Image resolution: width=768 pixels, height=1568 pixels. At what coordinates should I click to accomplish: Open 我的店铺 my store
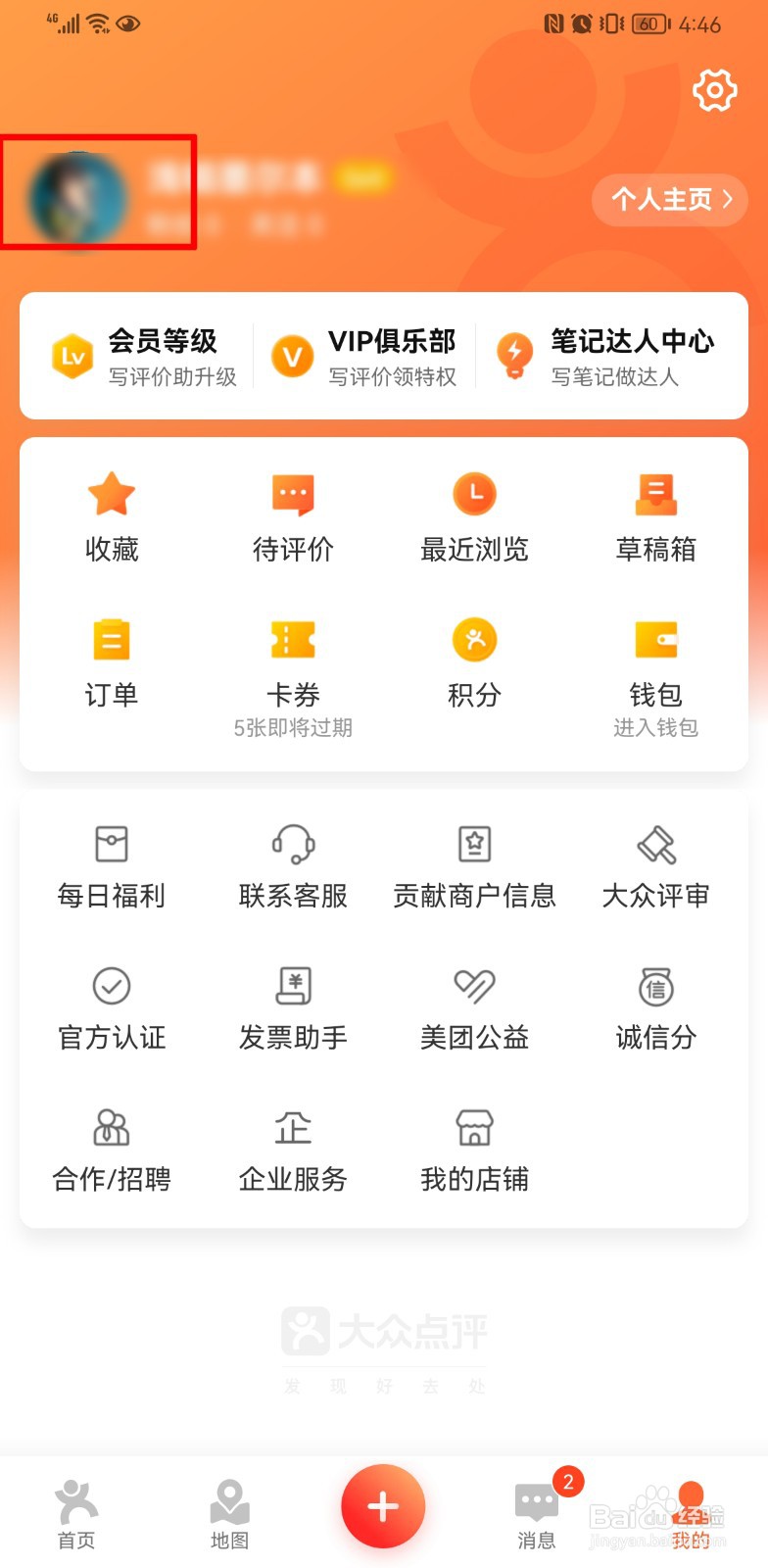pos(474,1151)
